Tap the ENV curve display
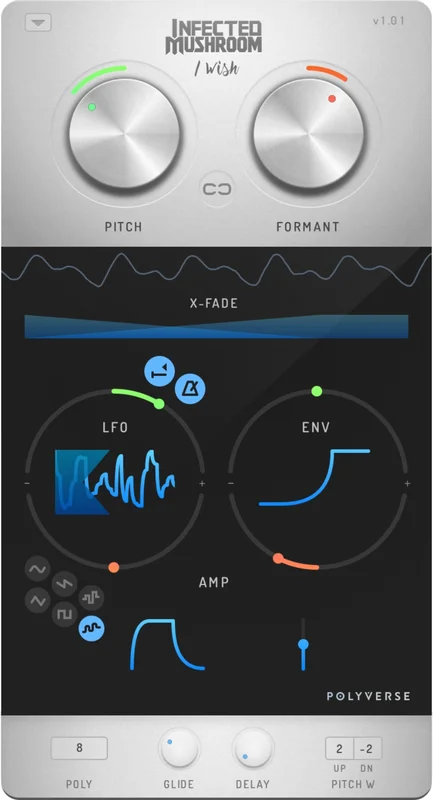The width and height of the screenshot is (433, 800). point(314,478)
